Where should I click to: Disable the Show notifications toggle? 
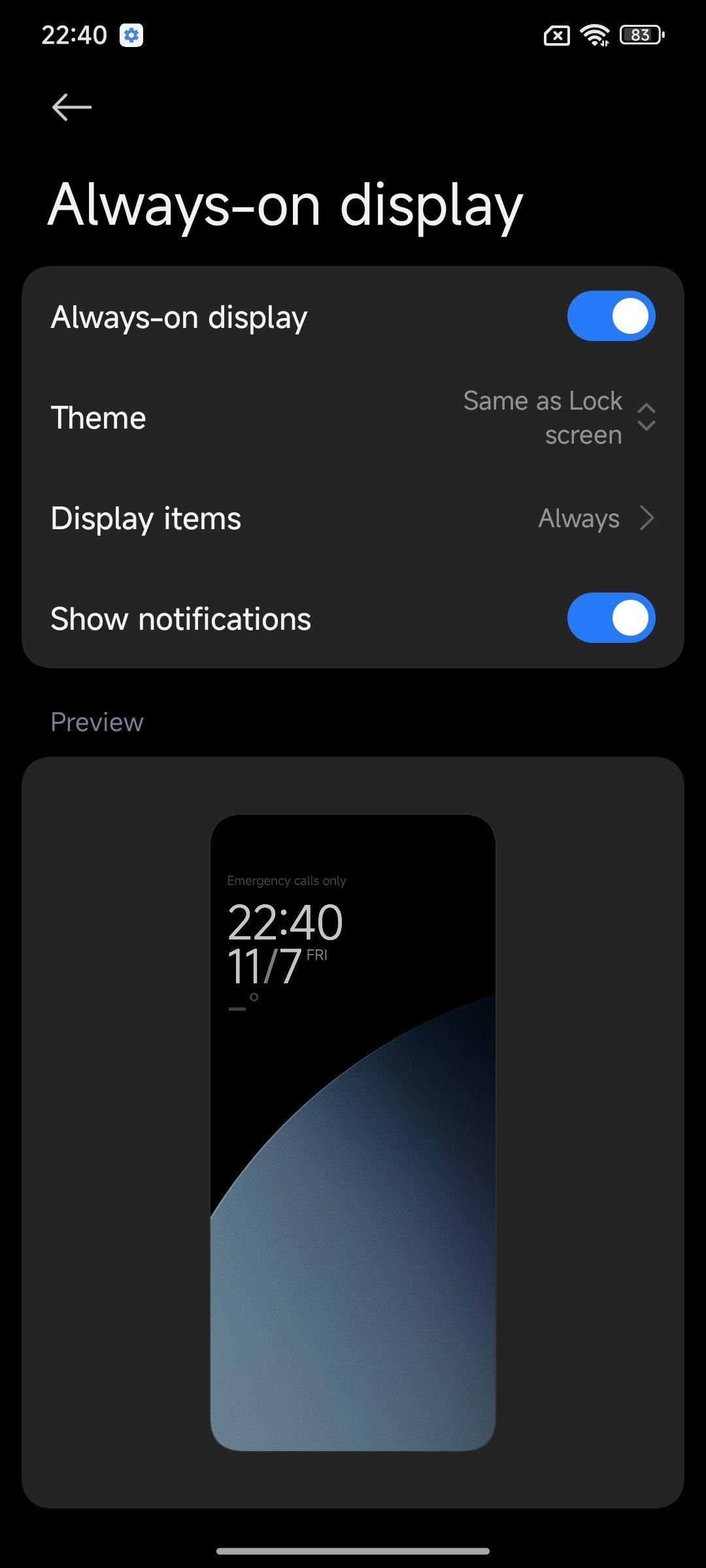click(611, 618)
